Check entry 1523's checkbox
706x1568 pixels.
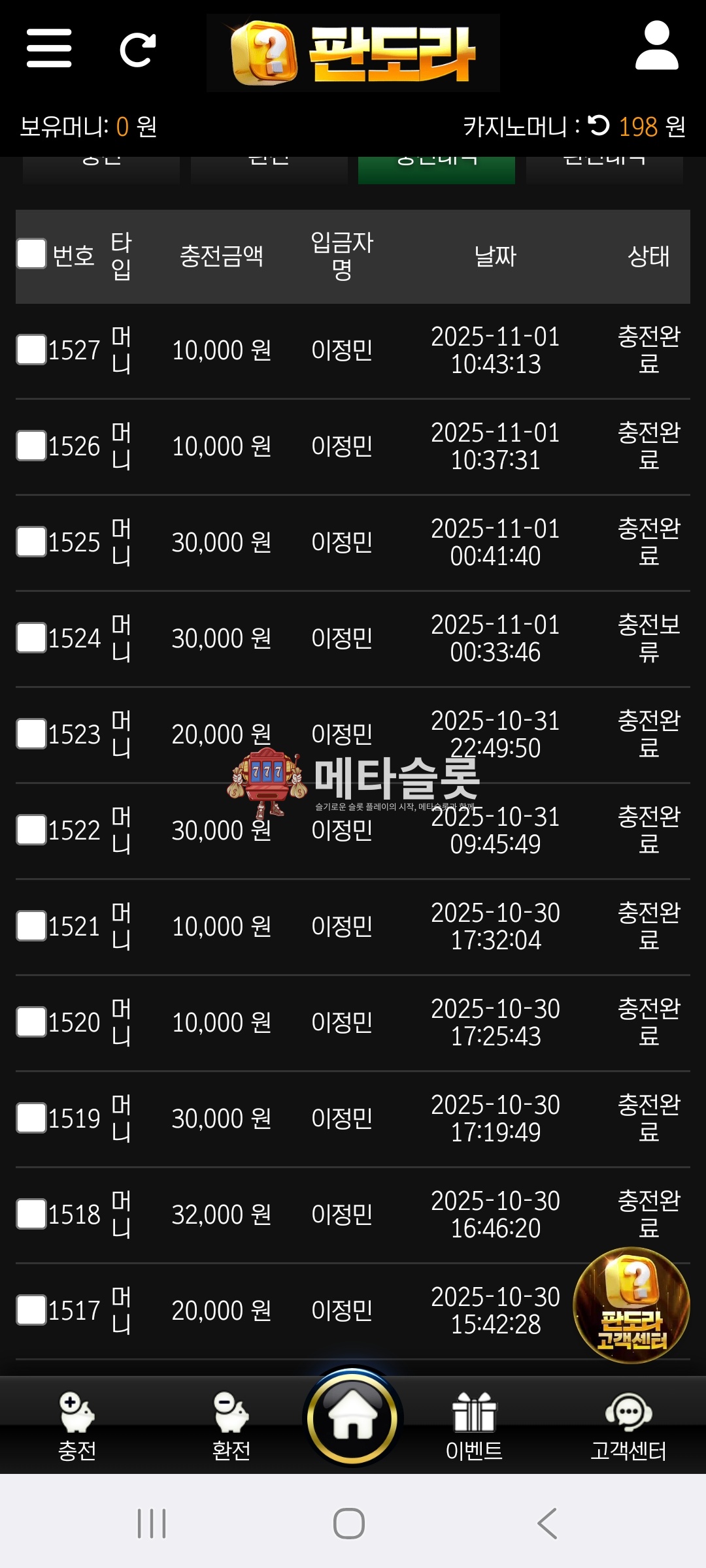click(31, 734)
